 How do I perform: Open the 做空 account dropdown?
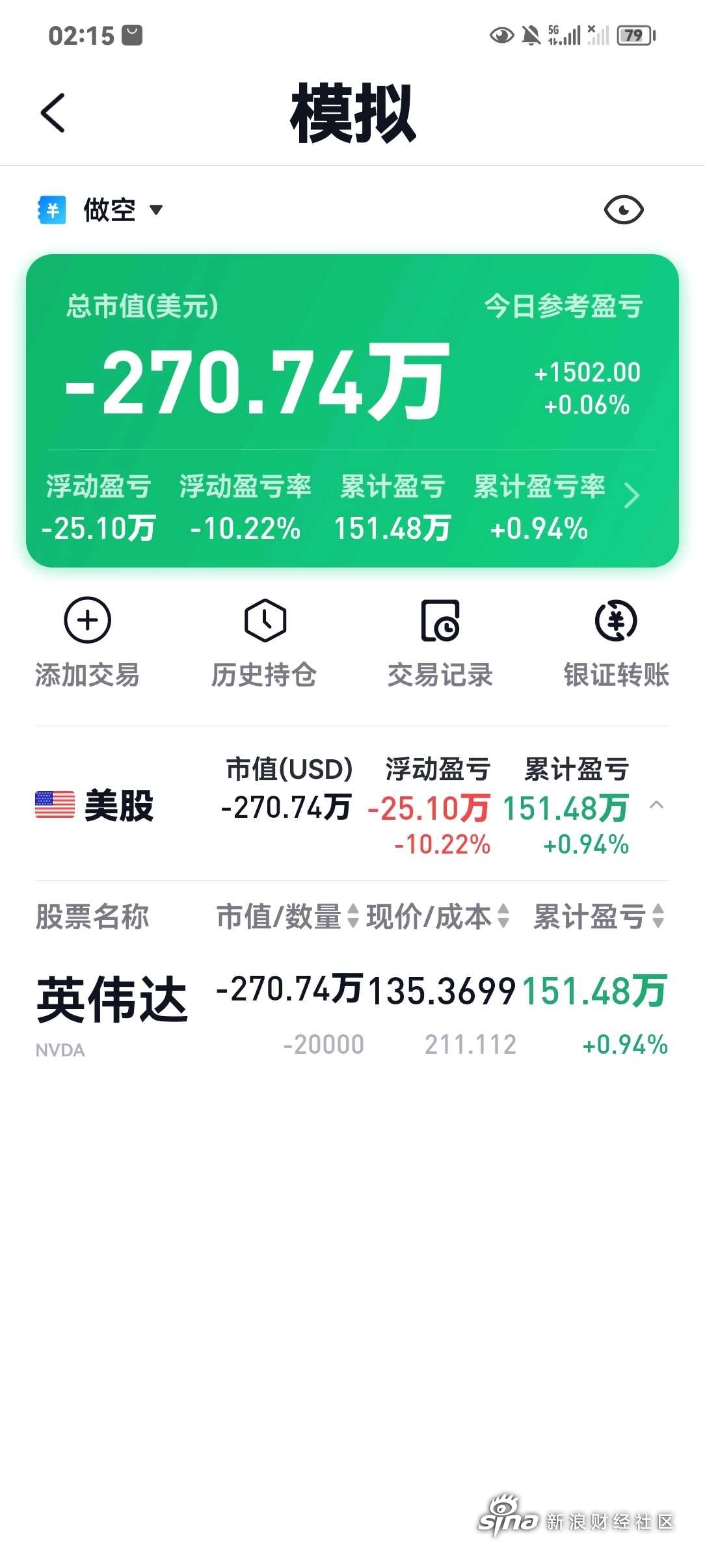122,210
